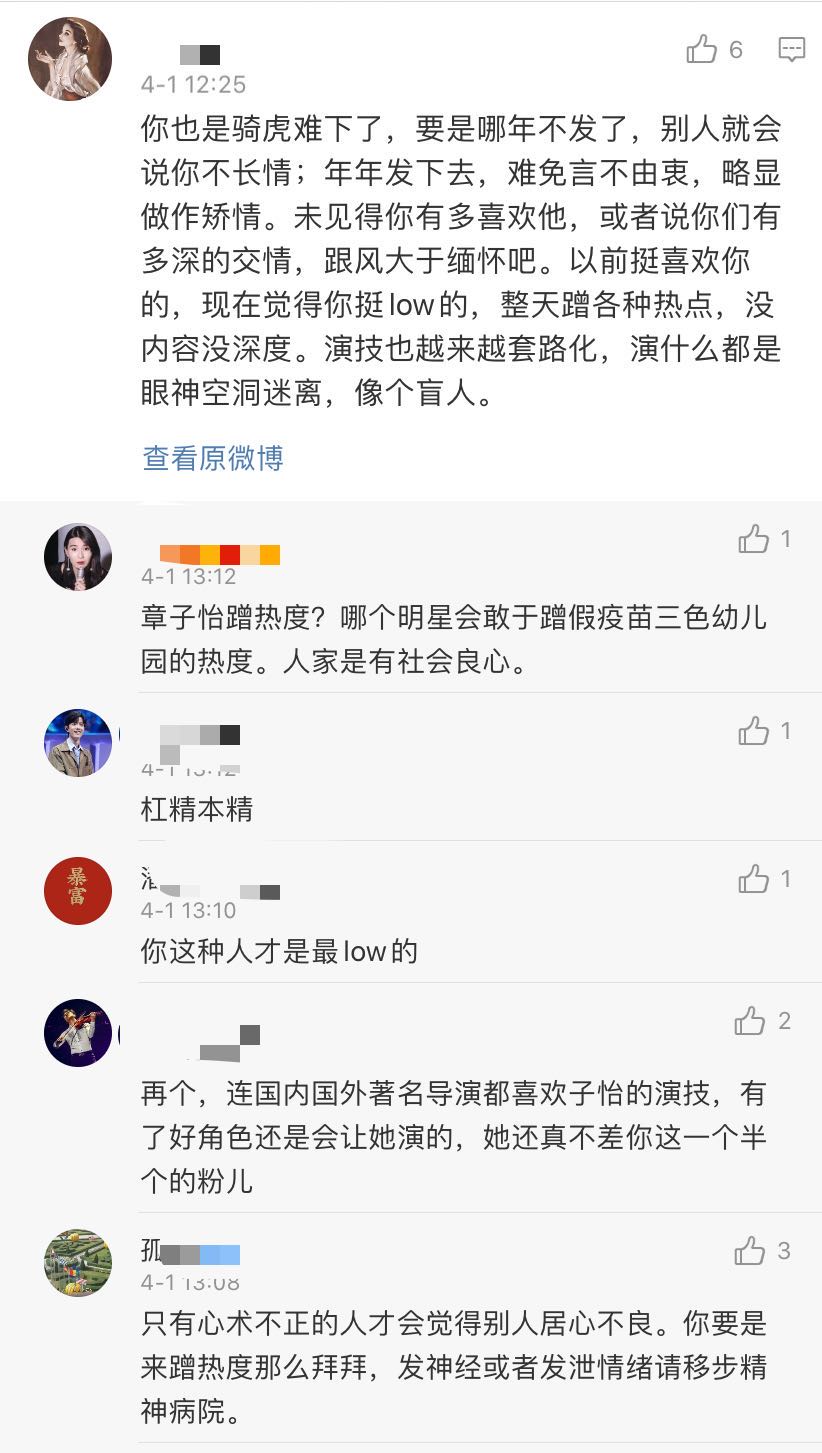Screen dimensions: 822x1453
Task: Like the main comment posted at 12:25
Action: tap(703, 49)
